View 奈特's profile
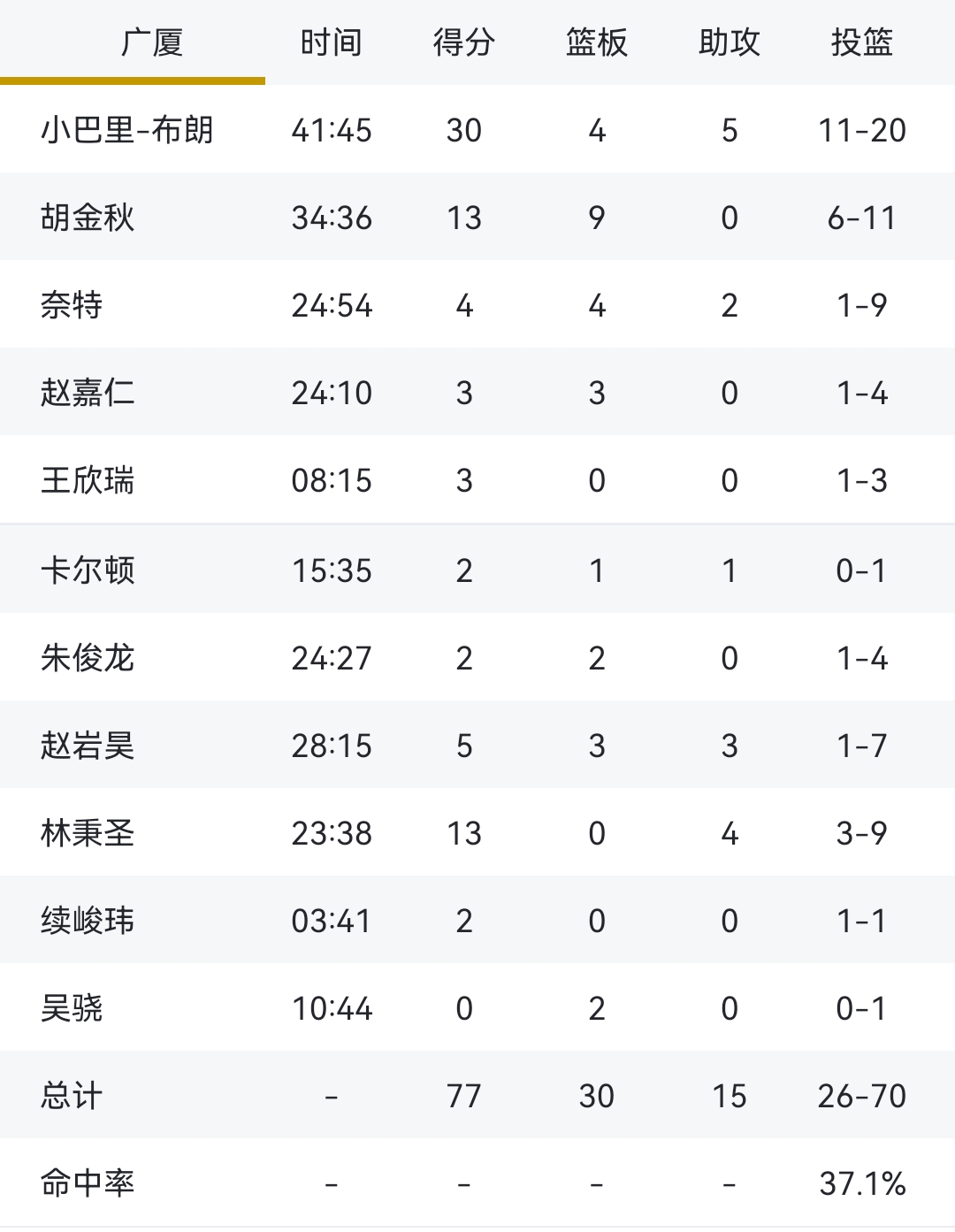The width and height of the screenshot is (955, 1232). tap(66, 305)
